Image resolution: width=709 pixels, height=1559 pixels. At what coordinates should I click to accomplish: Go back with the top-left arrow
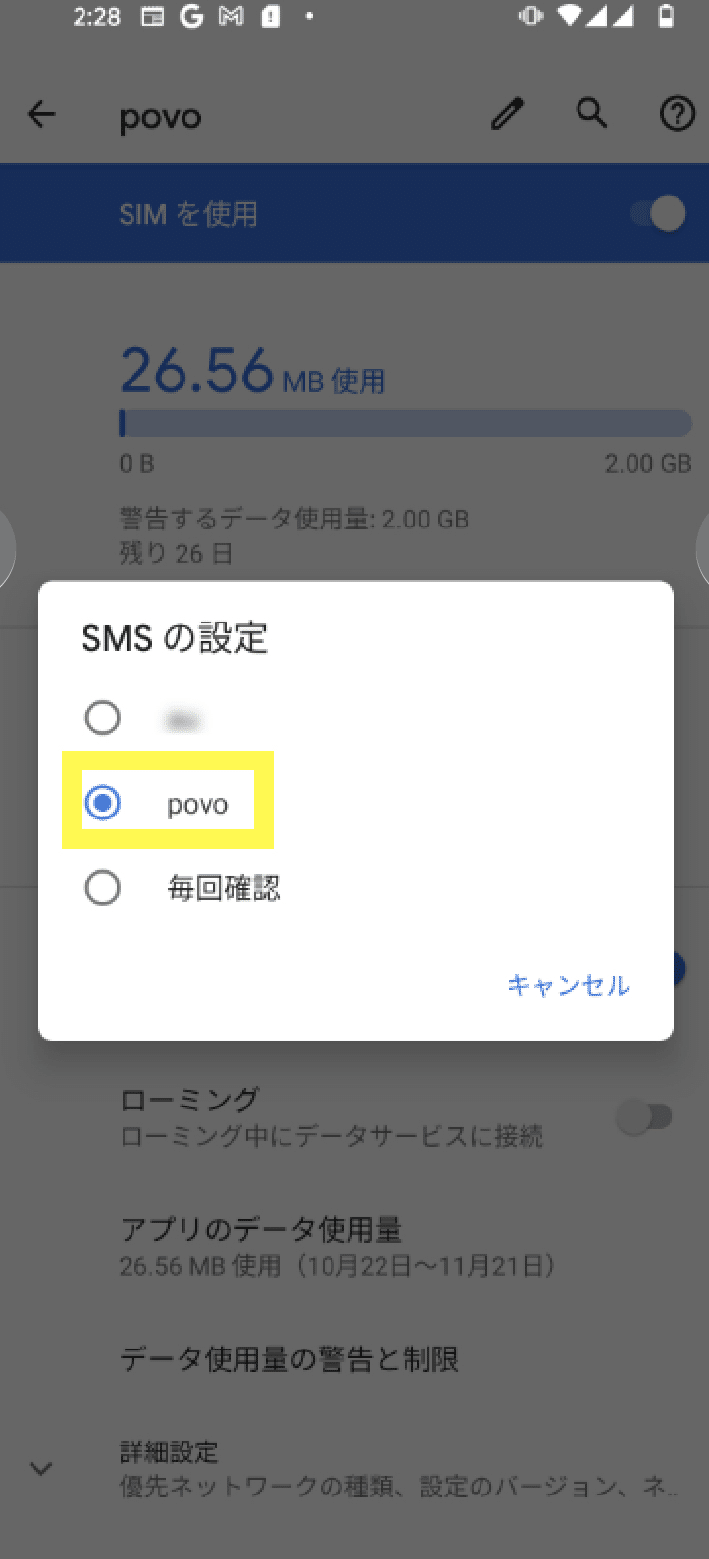[42, 116]
